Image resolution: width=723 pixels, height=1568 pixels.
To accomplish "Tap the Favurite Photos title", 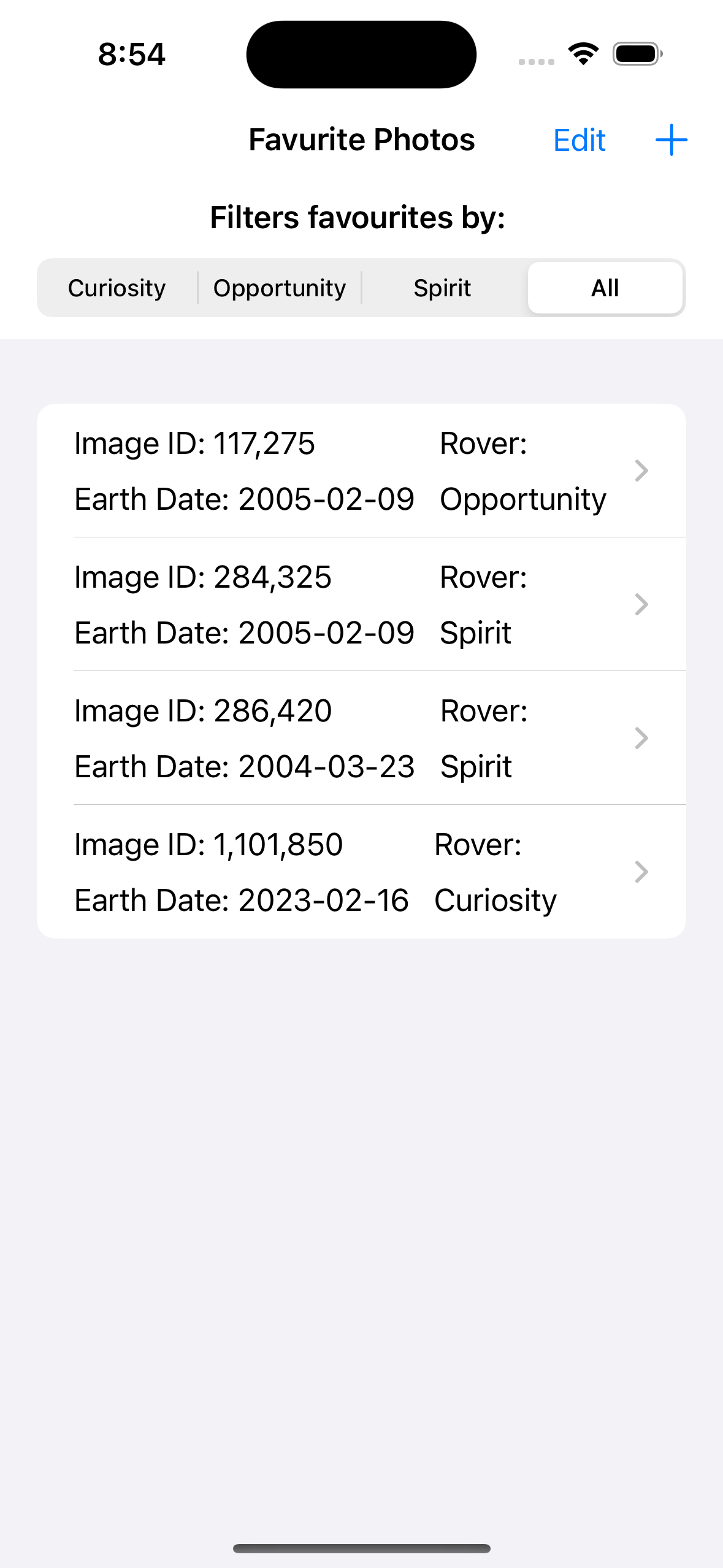I will pos(361,139).
